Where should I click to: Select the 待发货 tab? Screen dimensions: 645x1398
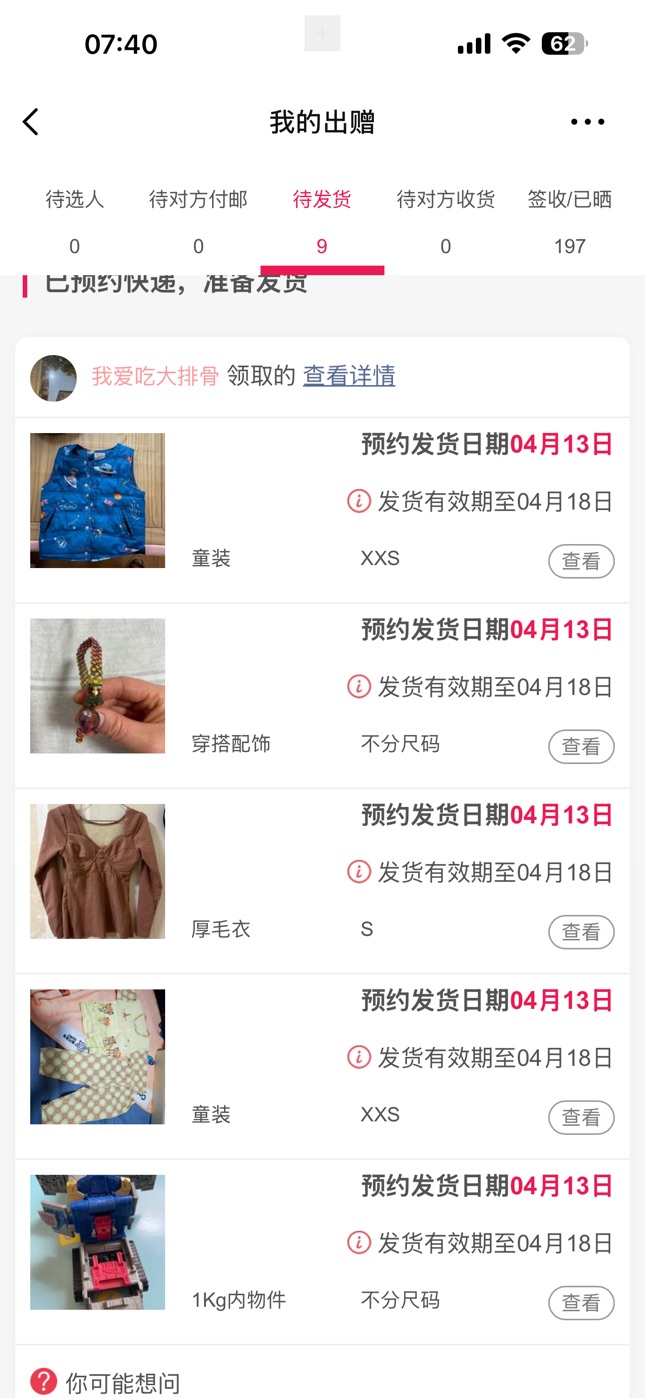pyautogui.click(x=322, y=220)
